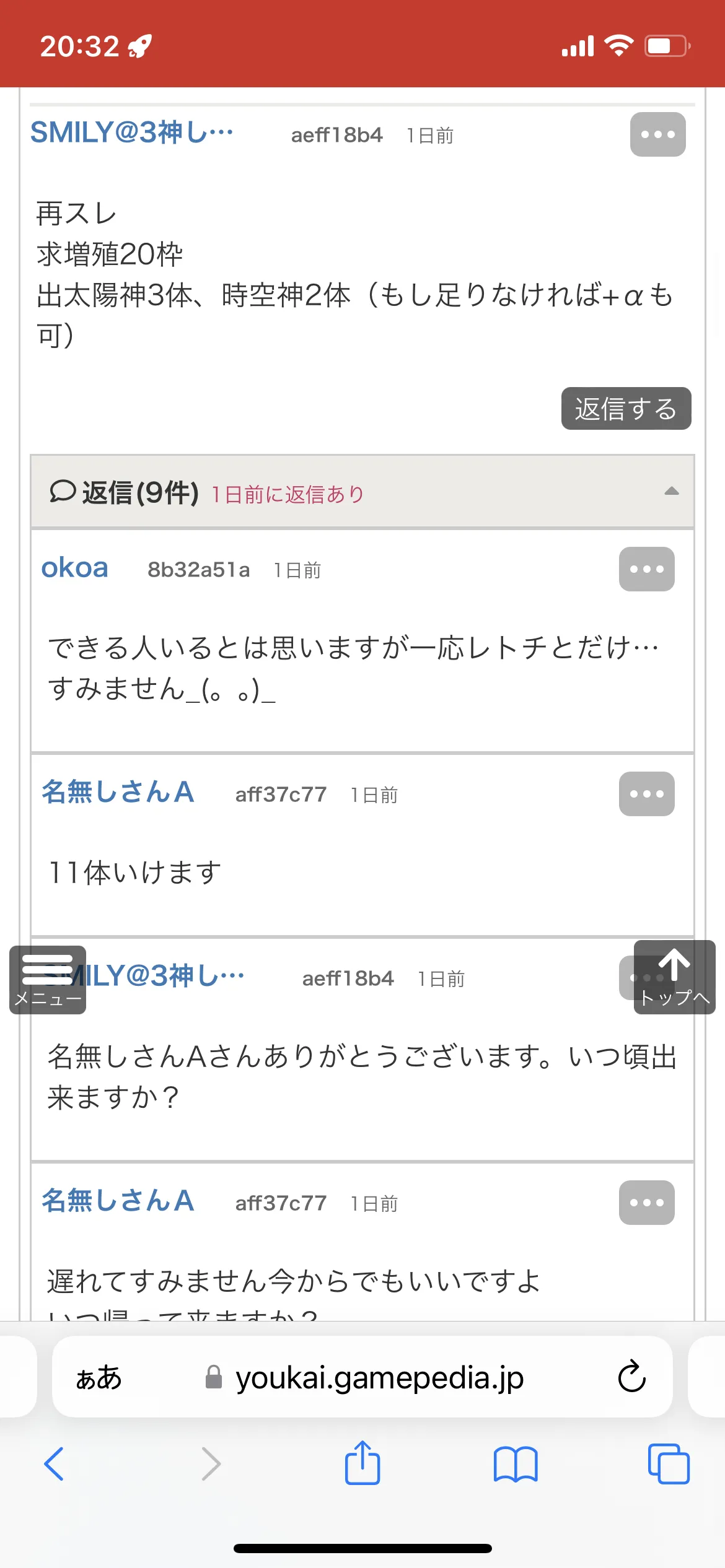The width and height of the screenshot is (725, 1568).
Task: Tap the 返信する reply button
Action: [x=626, y=409]
